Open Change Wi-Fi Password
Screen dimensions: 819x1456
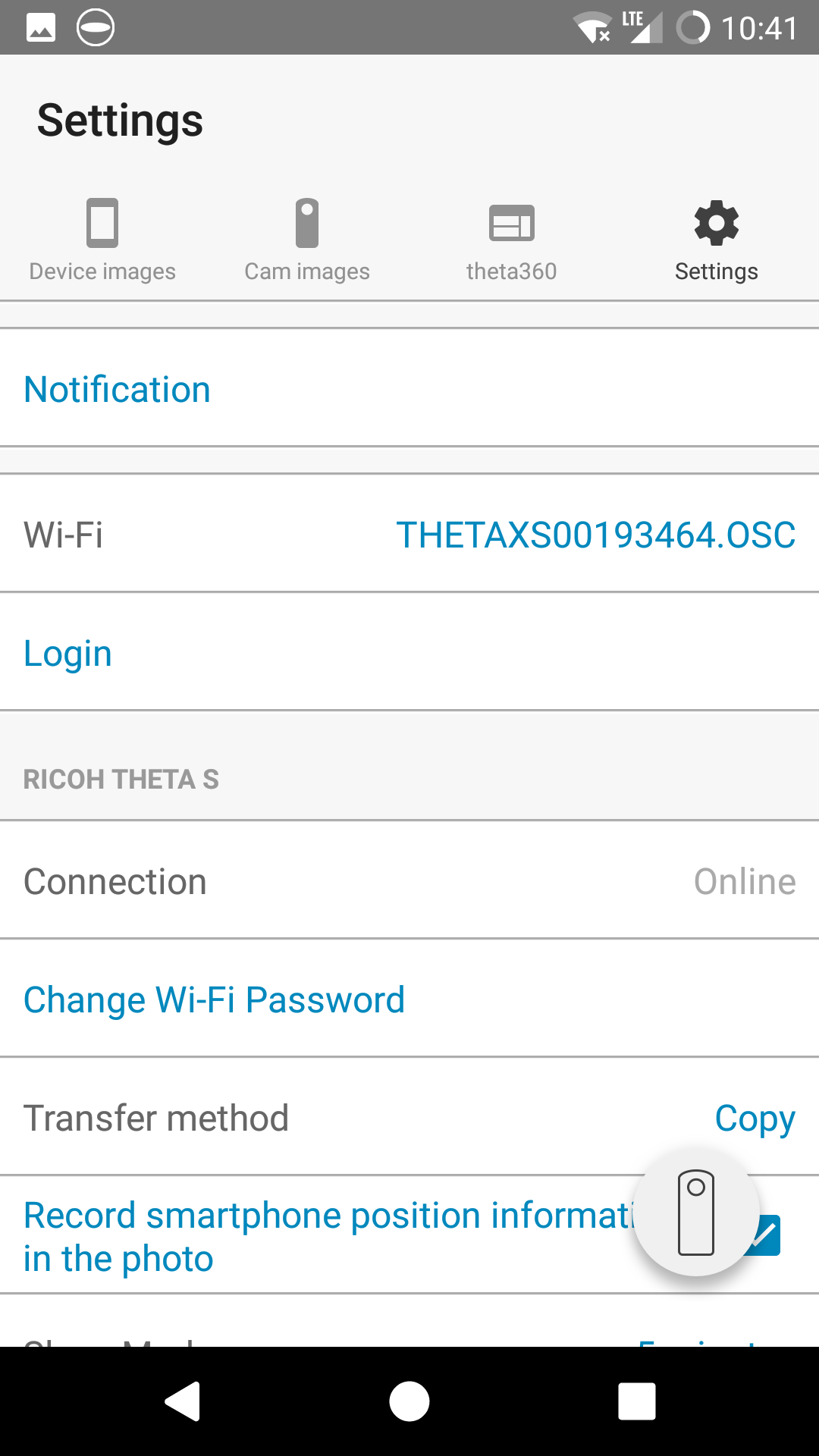click(409, 999)
